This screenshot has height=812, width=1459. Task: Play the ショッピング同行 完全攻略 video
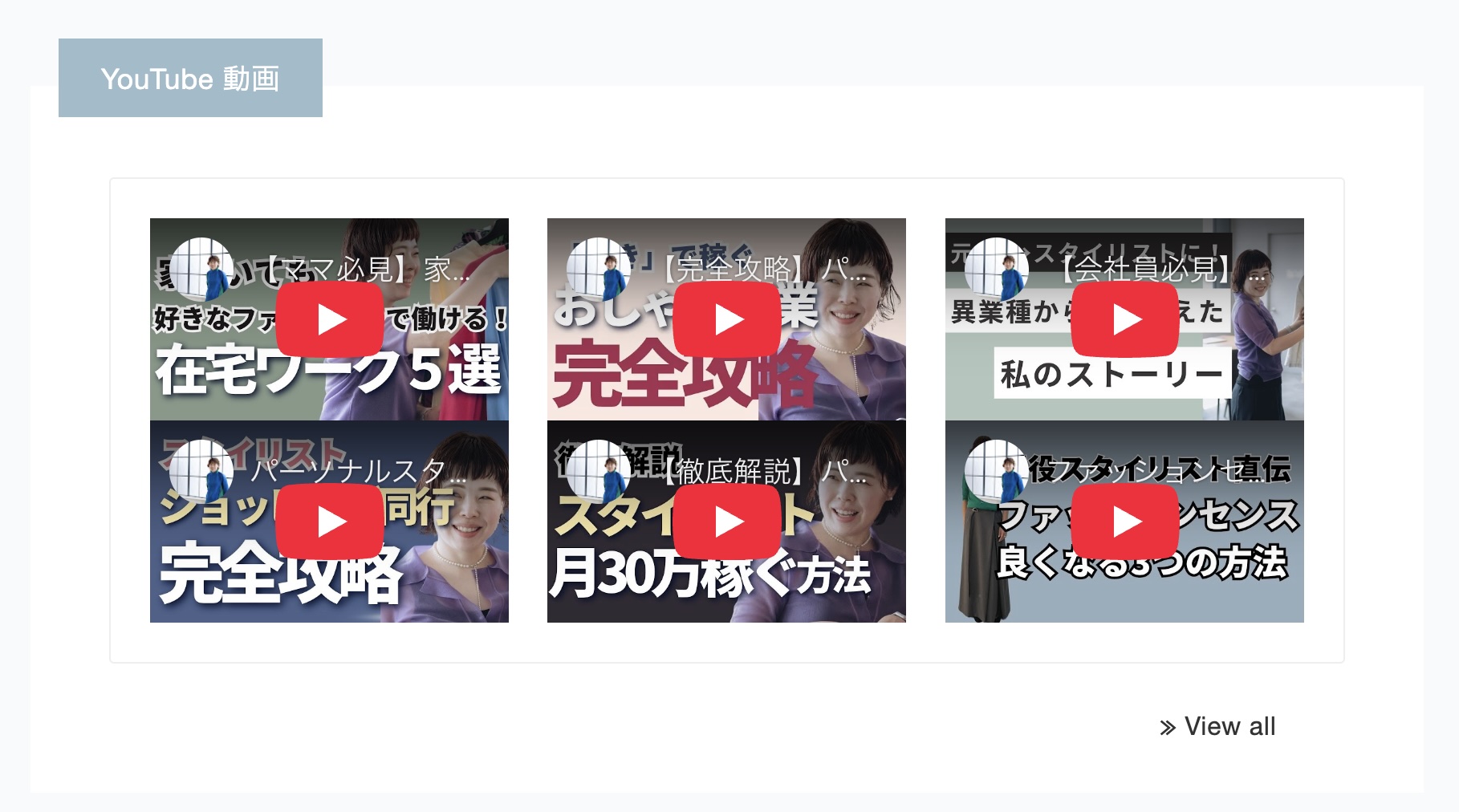(329, 522)
